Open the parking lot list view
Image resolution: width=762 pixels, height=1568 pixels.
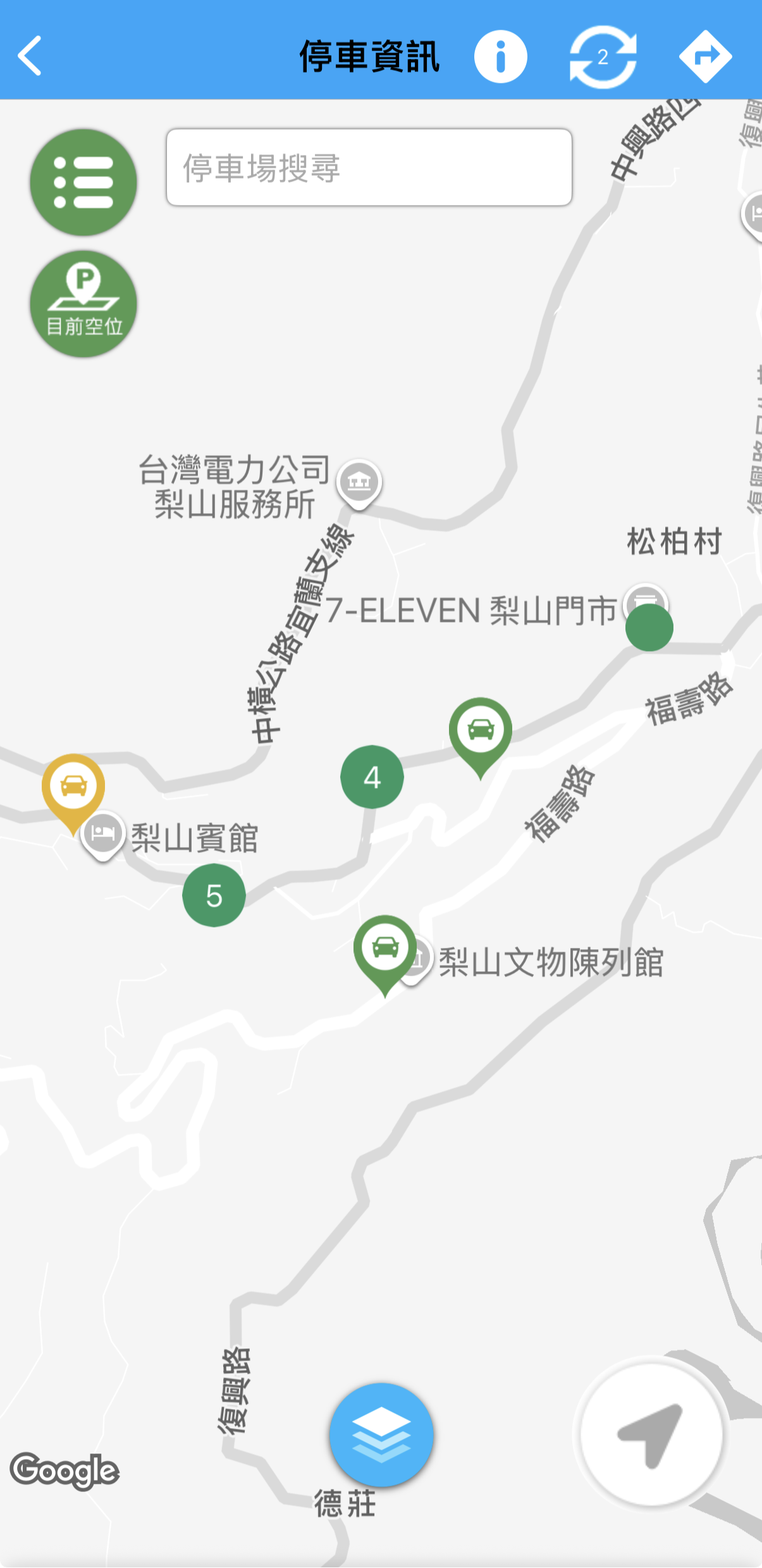(83, 182)
